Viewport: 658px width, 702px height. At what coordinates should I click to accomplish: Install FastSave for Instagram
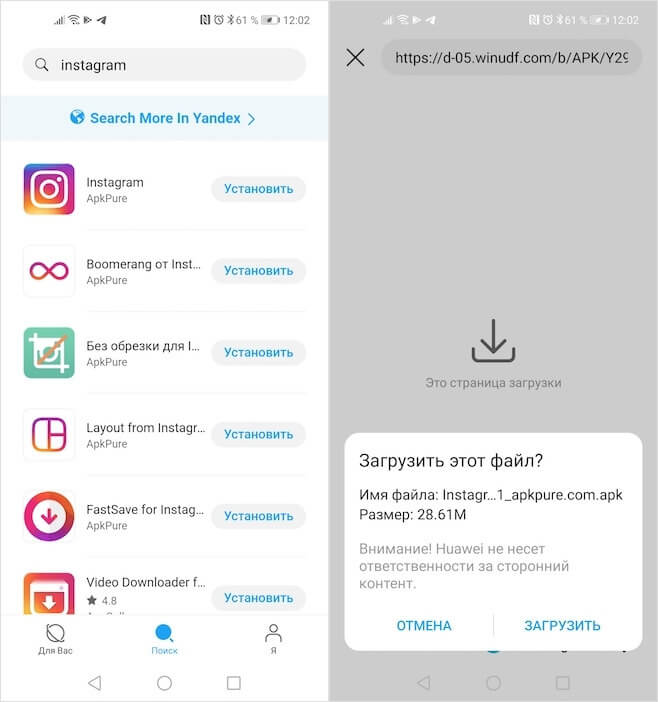click(x=258, y=516)
